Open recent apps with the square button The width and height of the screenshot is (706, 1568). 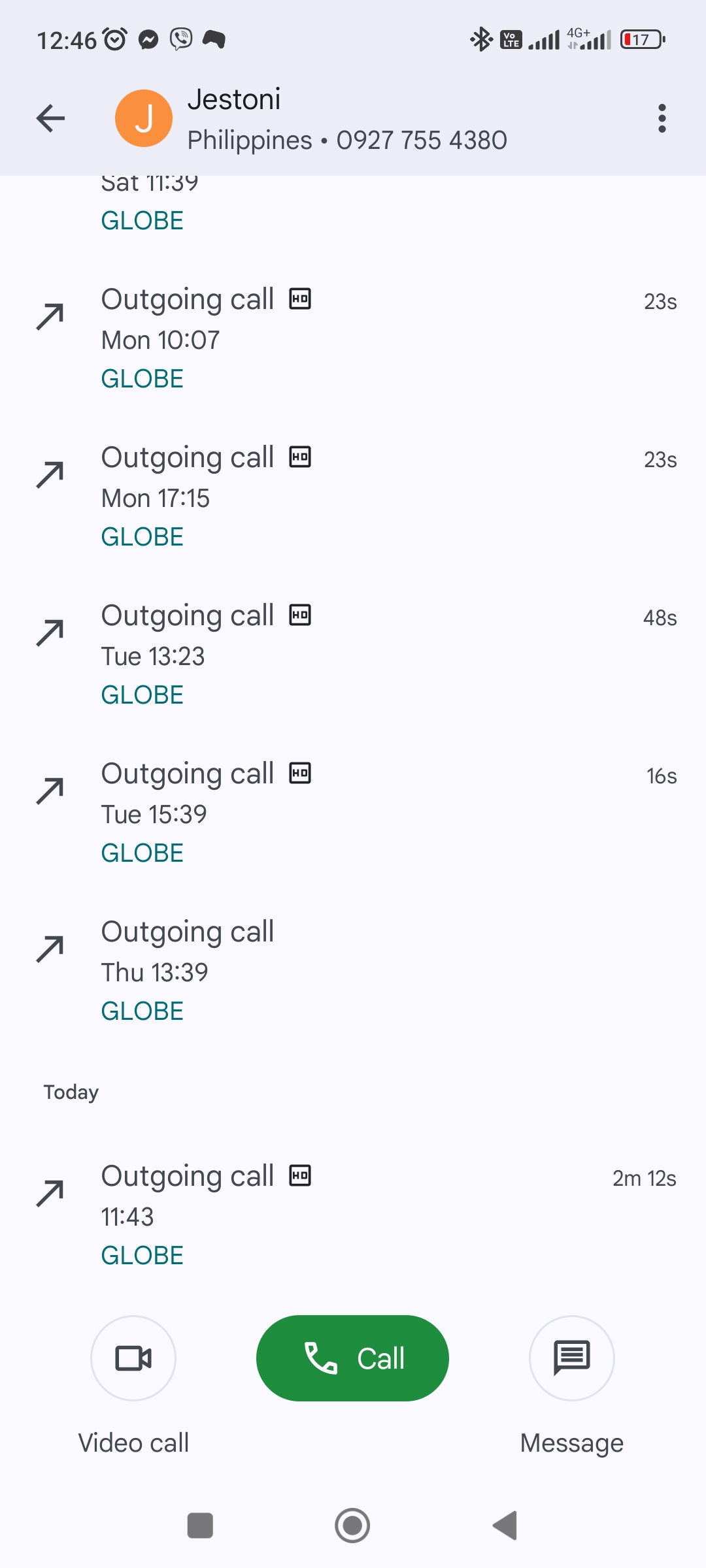[x=200, y=1526]
